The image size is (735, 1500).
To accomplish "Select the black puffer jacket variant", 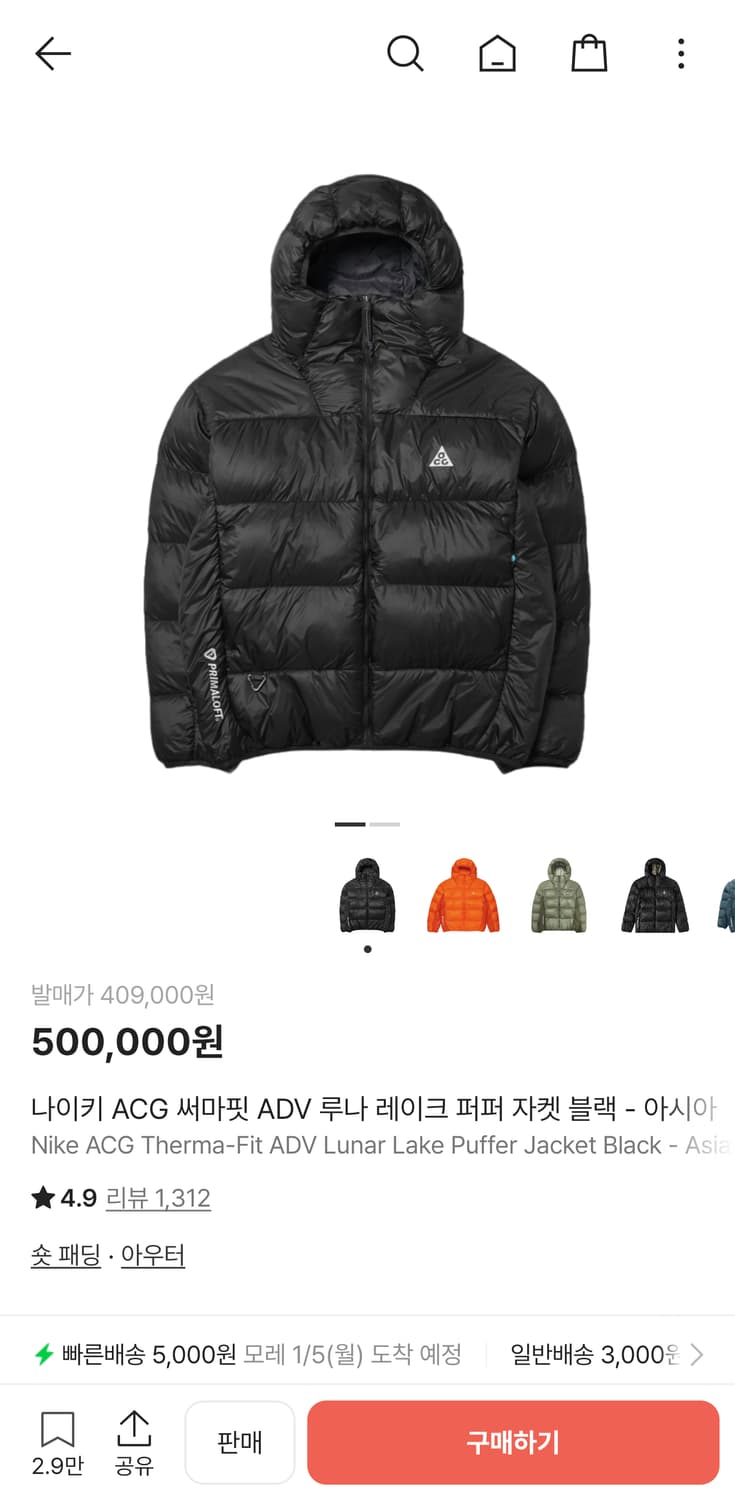I will point(366,896).
